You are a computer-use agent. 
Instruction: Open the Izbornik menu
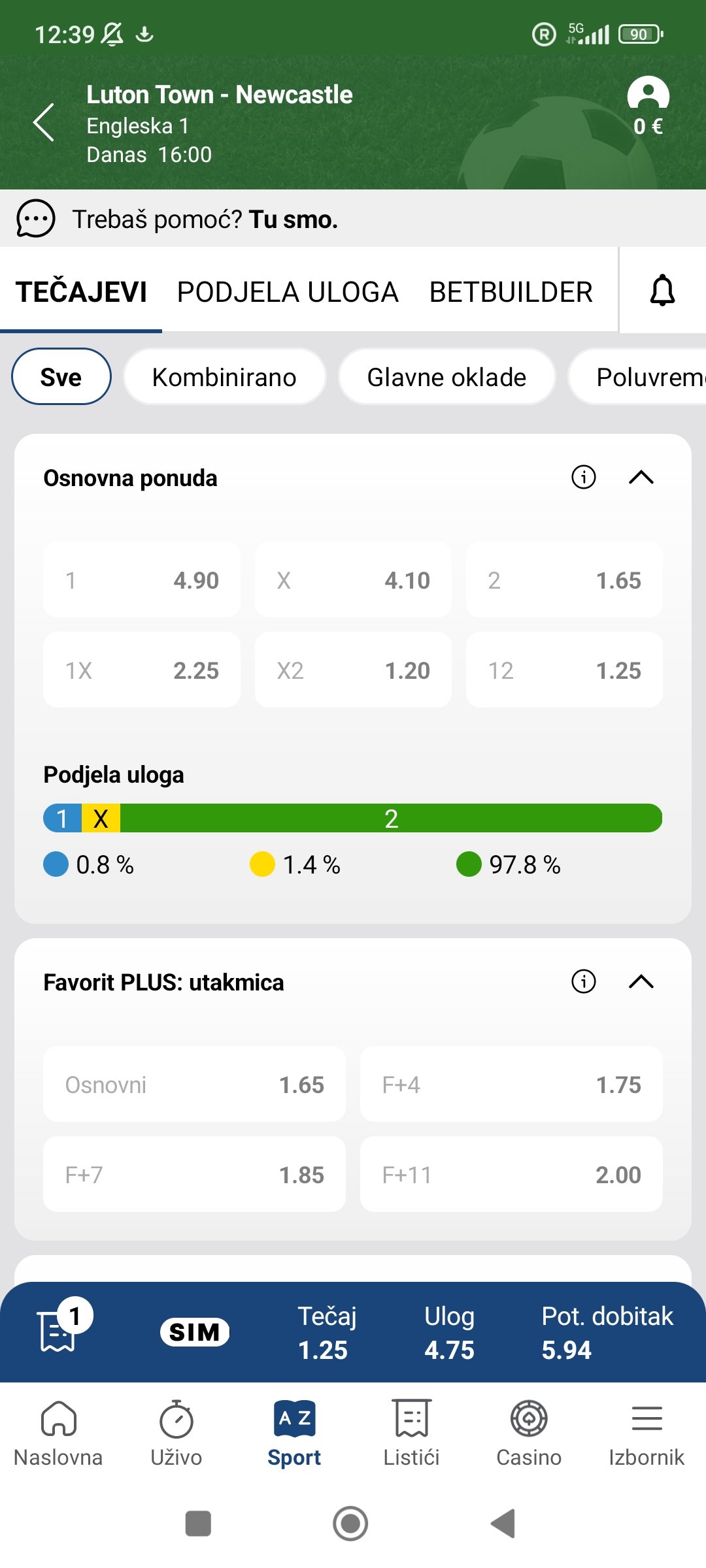click(647, 1433)
